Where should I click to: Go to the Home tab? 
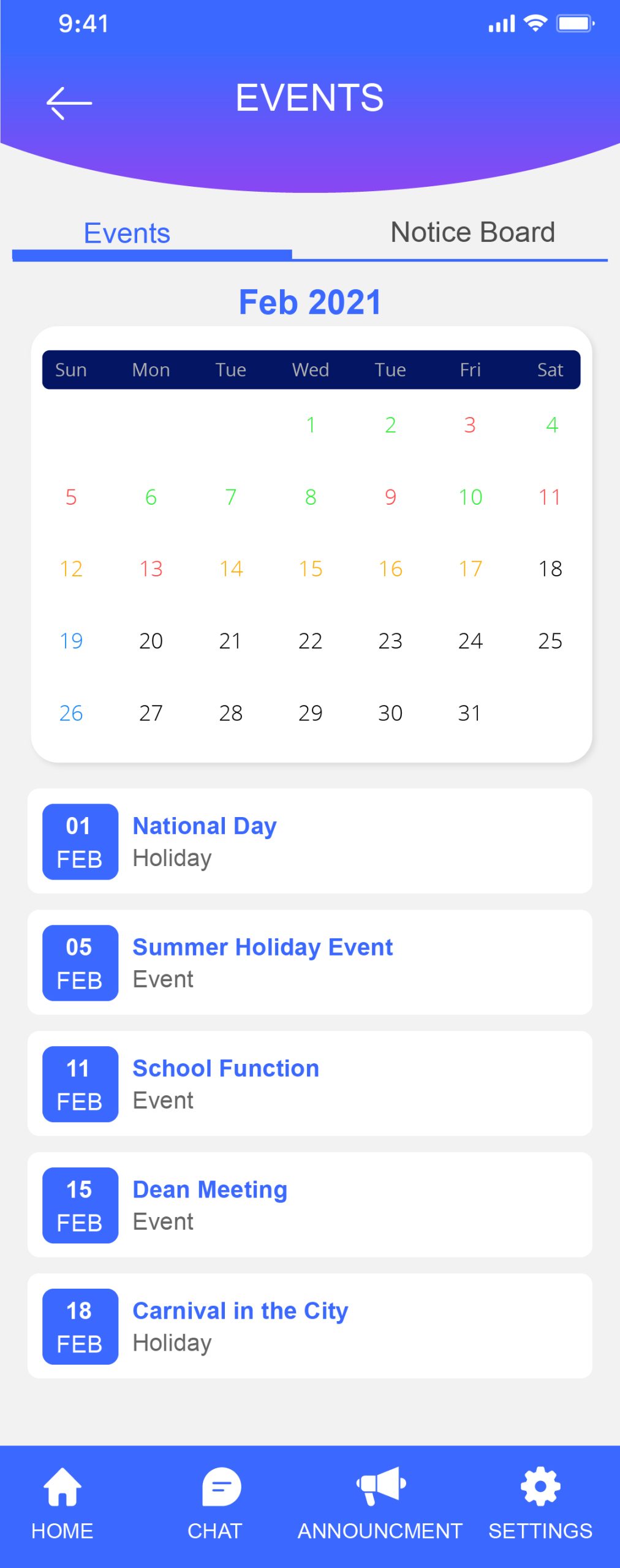point(62,1502)
